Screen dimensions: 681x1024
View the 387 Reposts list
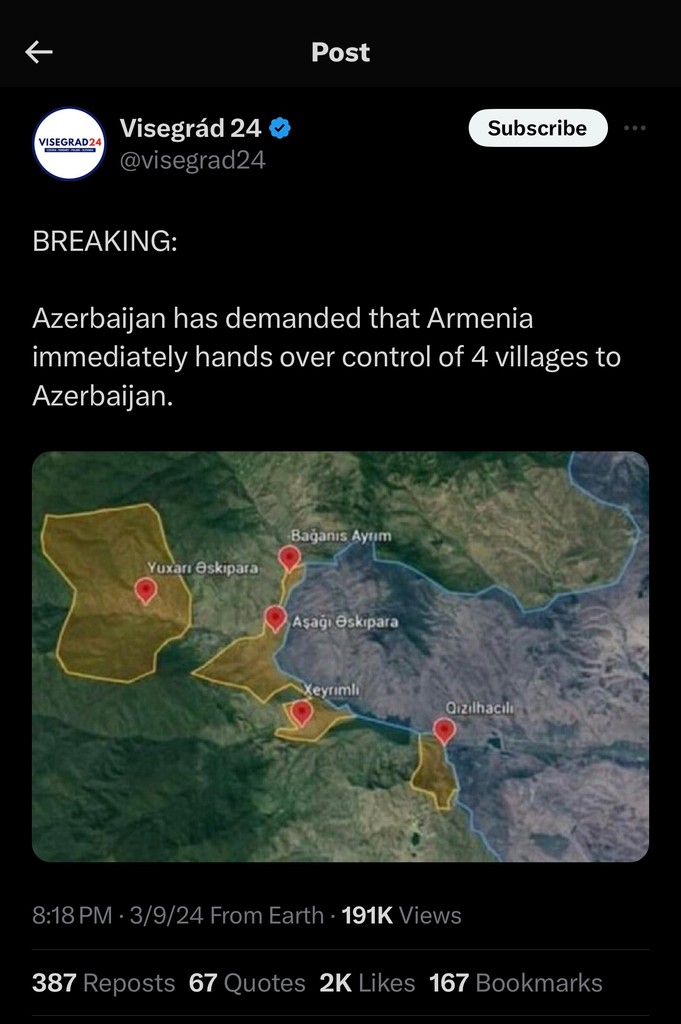tap(103, 983)
